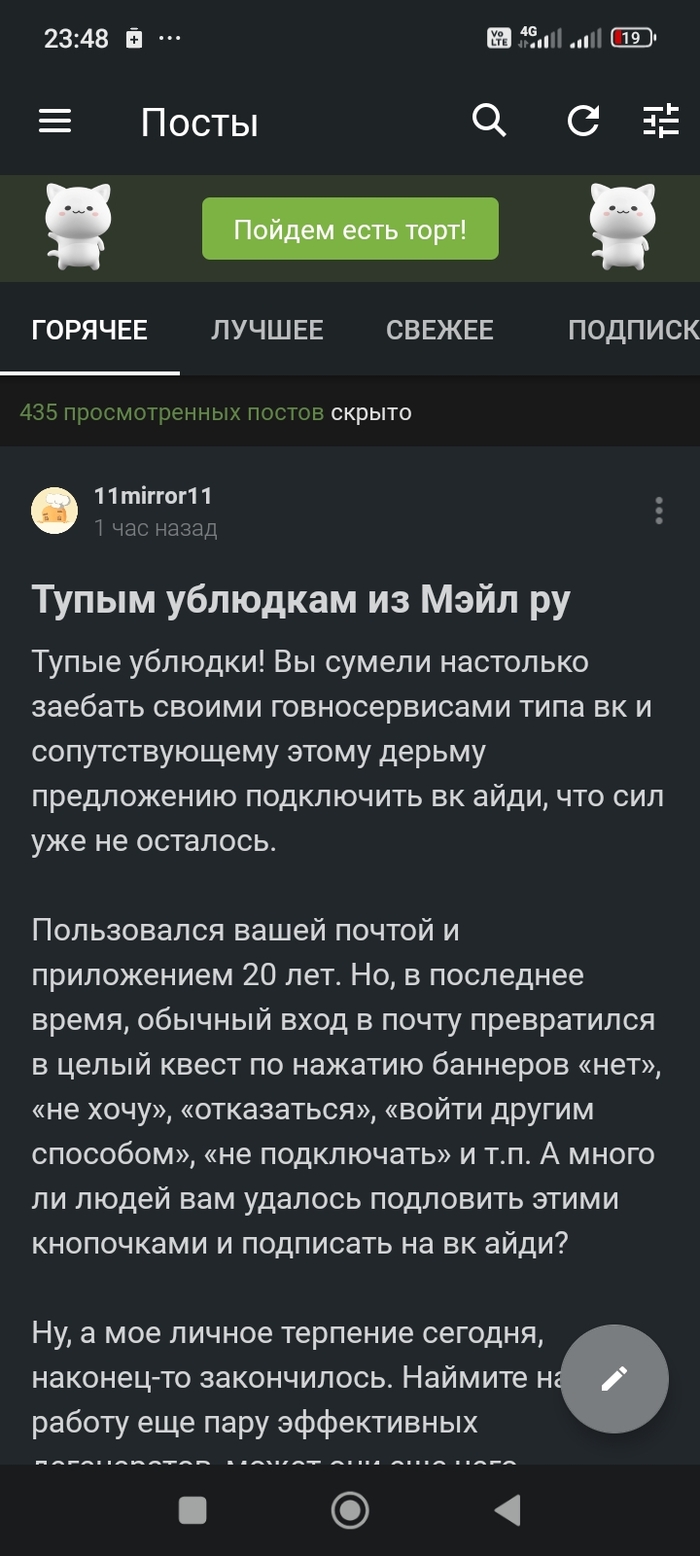
Task: Open the search icon in app bar
Action: coord(489,122)
